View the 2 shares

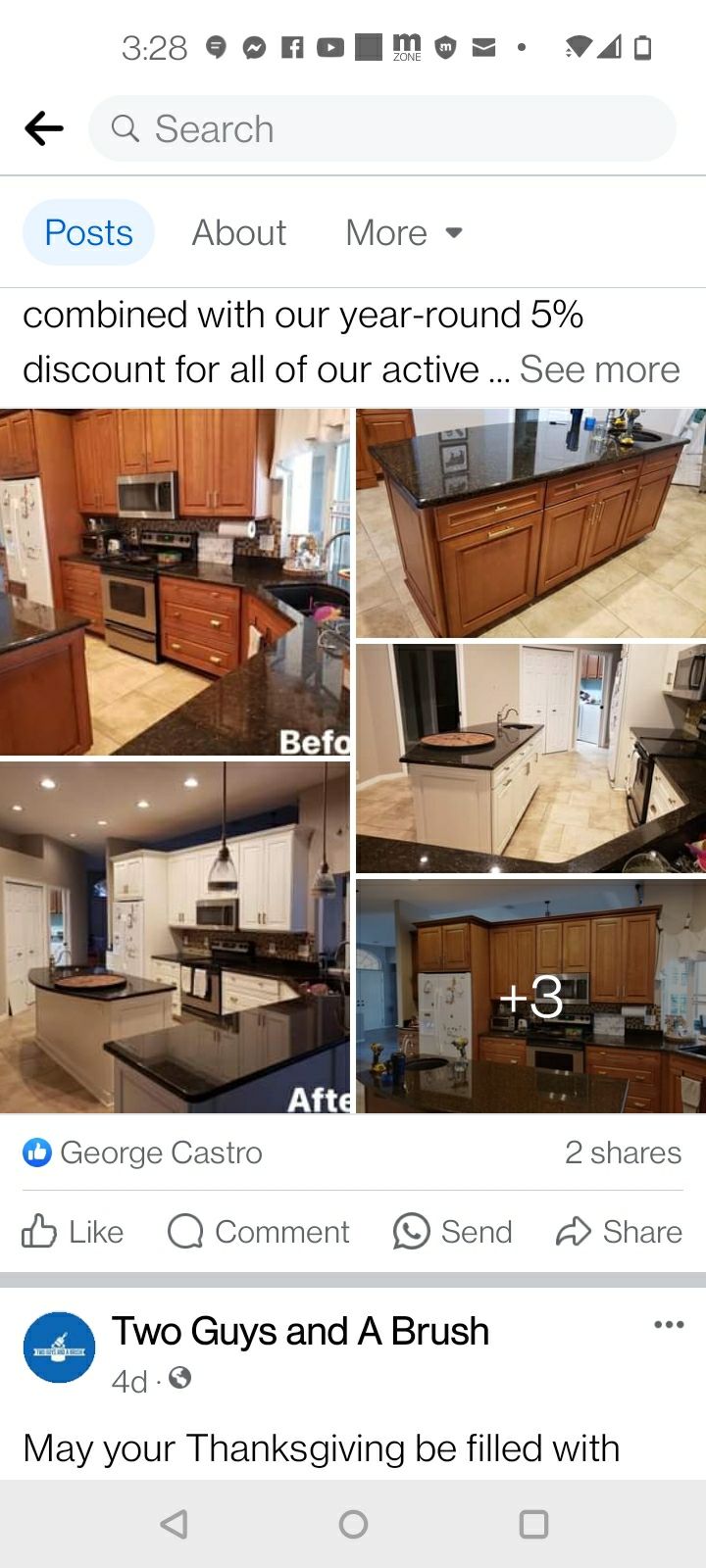[x=623, y=1152]
